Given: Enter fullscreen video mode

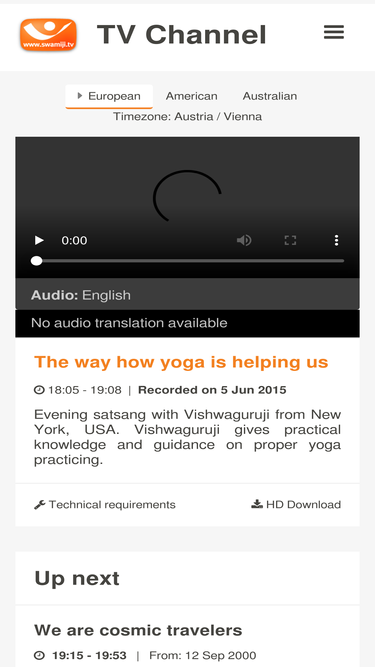Looking at the screenshot, I should point(290,240).
